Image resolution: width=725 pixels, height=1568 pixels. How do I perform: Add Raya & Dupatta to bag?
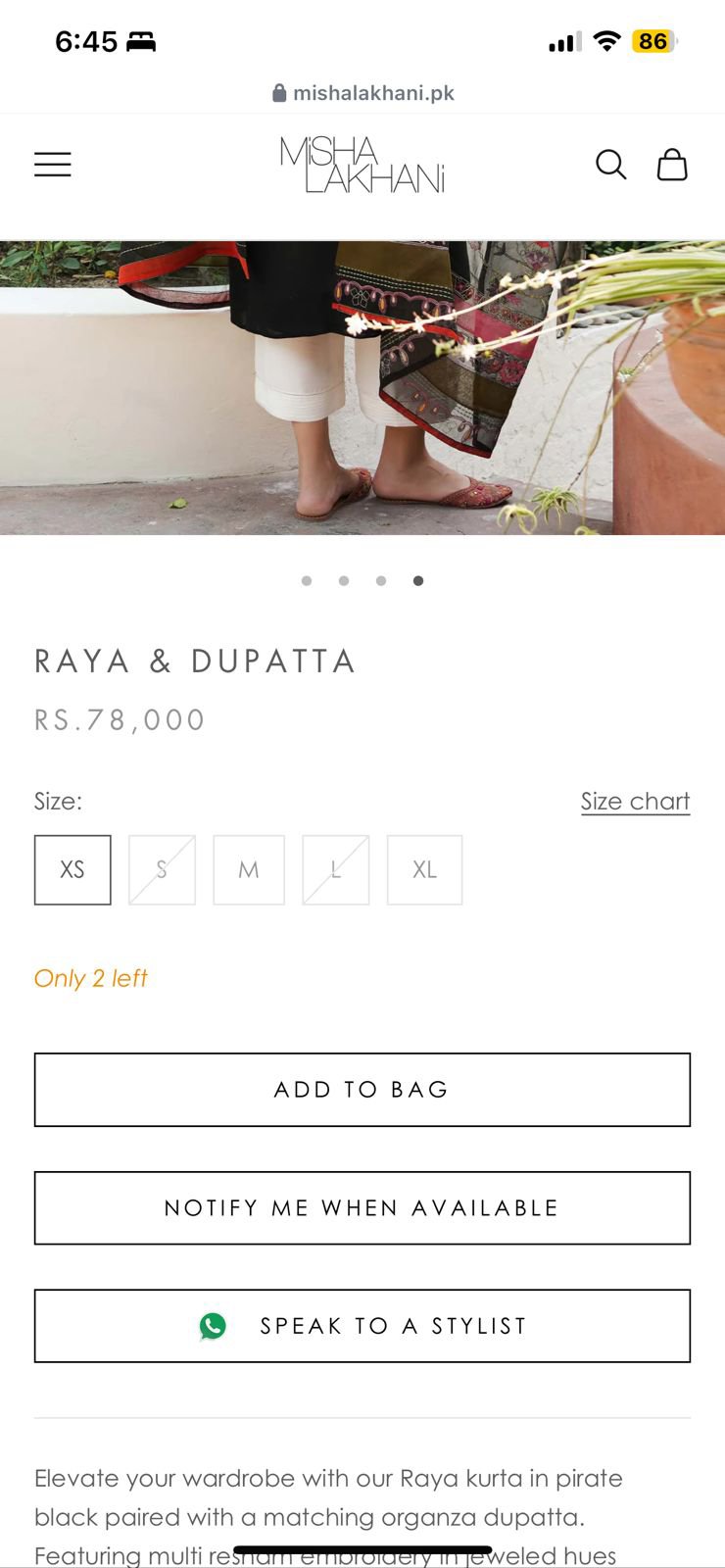click(x=362, y=1090)
